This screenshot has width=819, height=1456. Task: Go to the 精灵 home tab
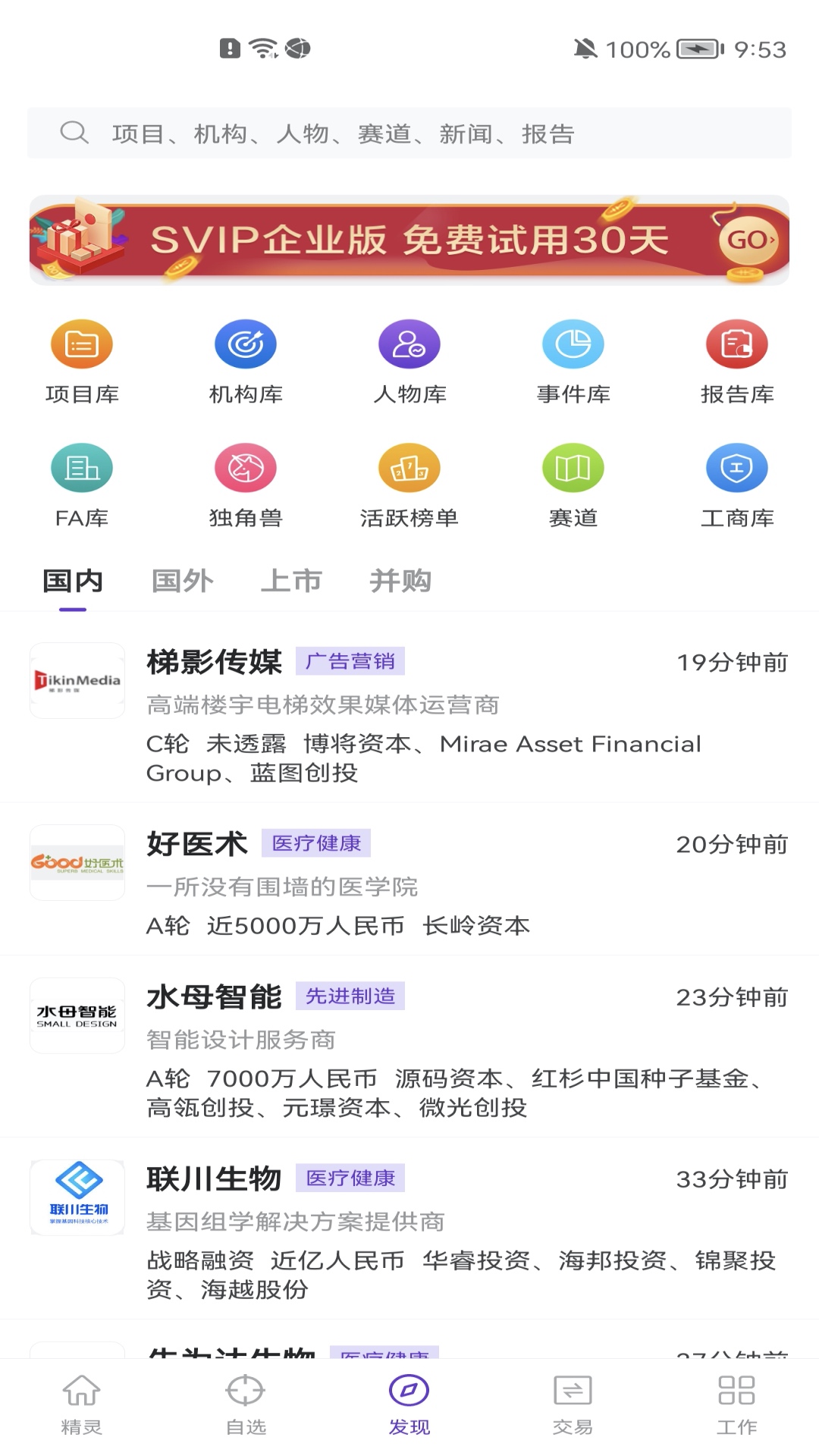point(82,1404)
